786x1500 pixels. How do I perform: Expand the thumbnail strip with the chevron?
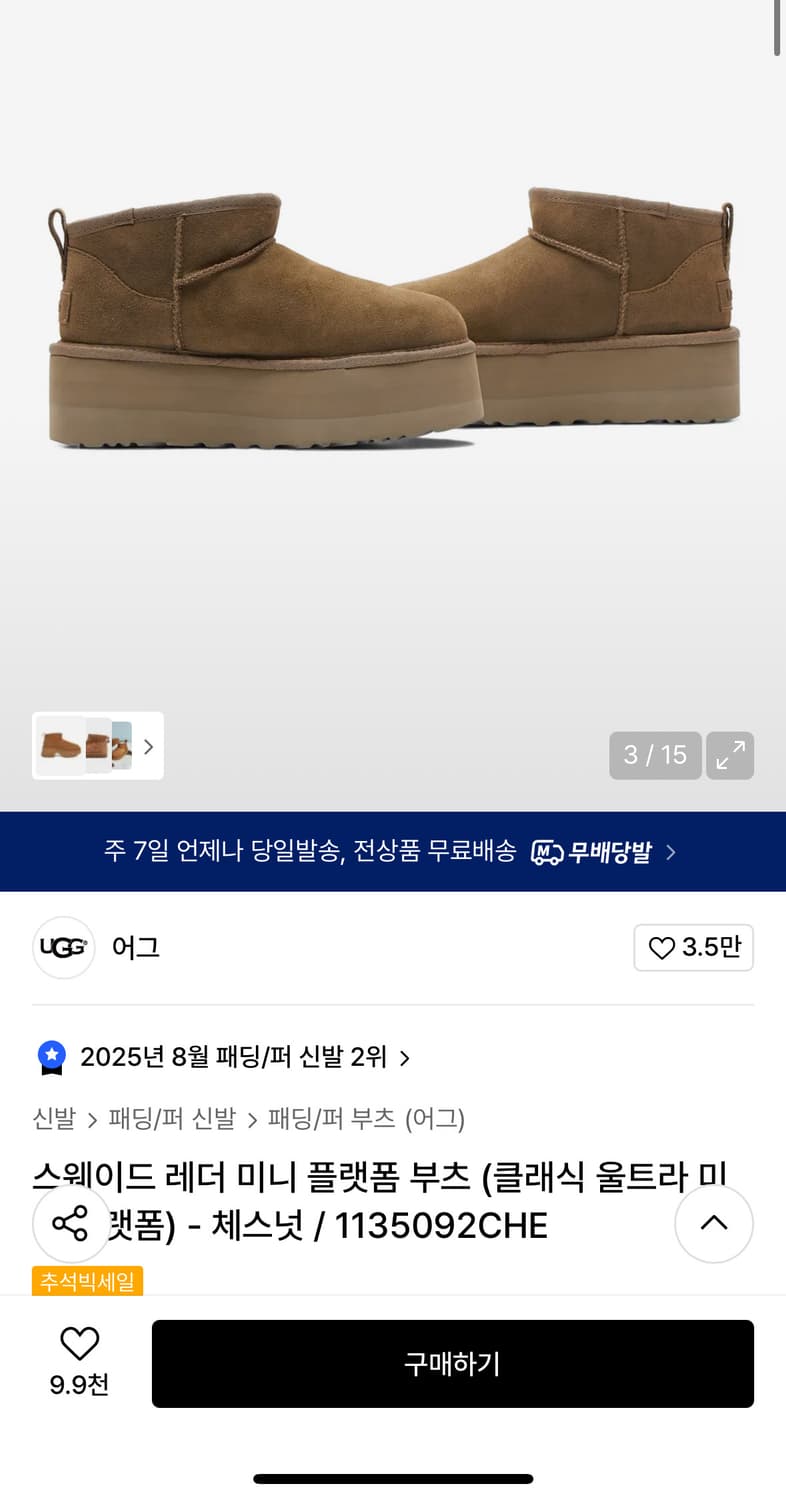[148, 746]
